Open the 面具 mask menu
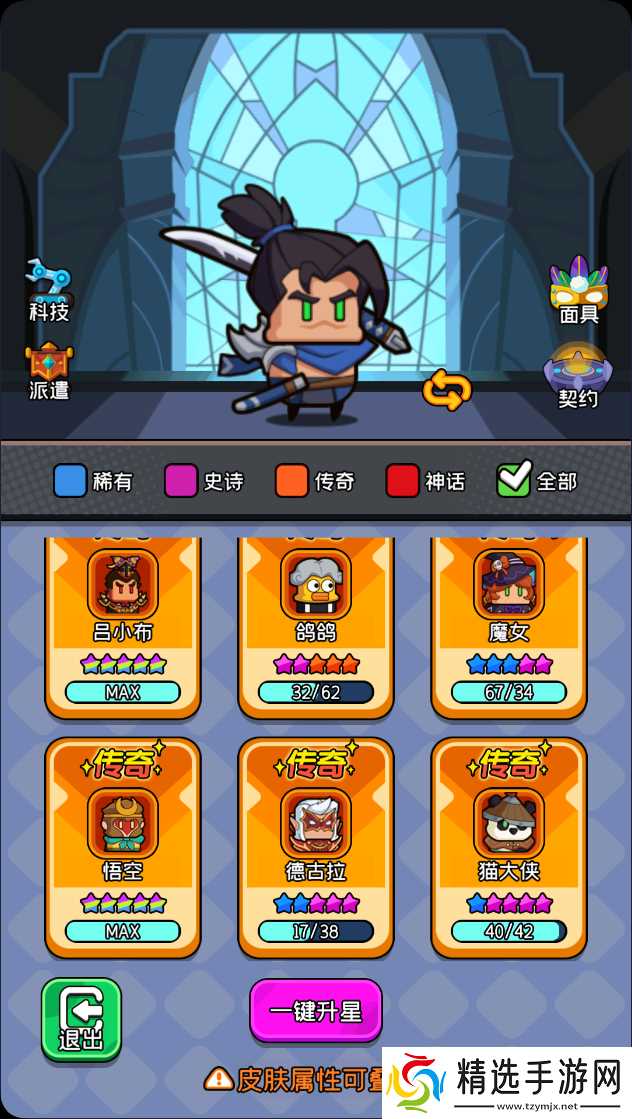 coord(579,289)
